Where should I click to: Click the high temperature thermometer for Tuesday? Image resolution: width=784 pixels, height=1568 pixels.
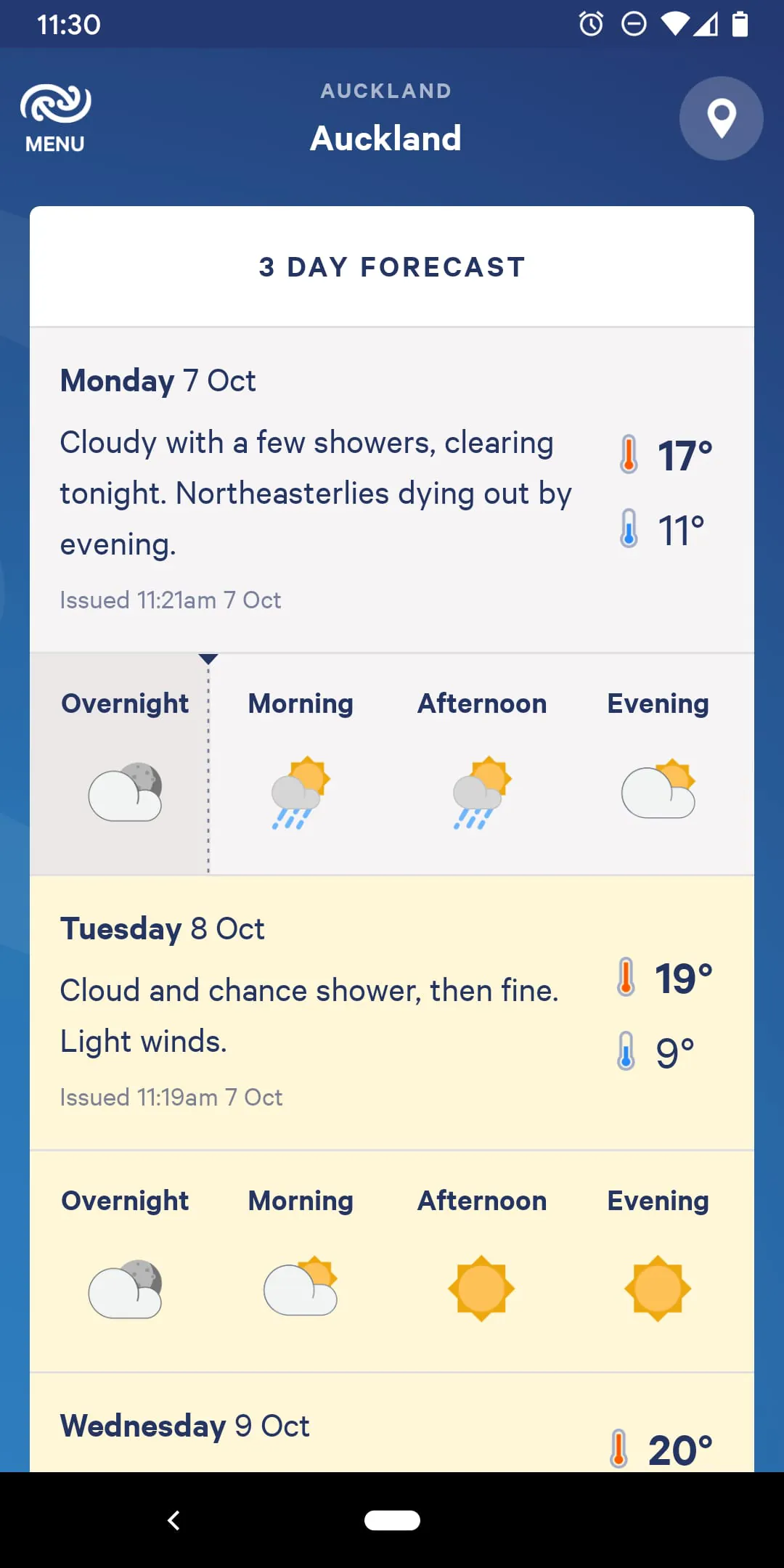625,978
